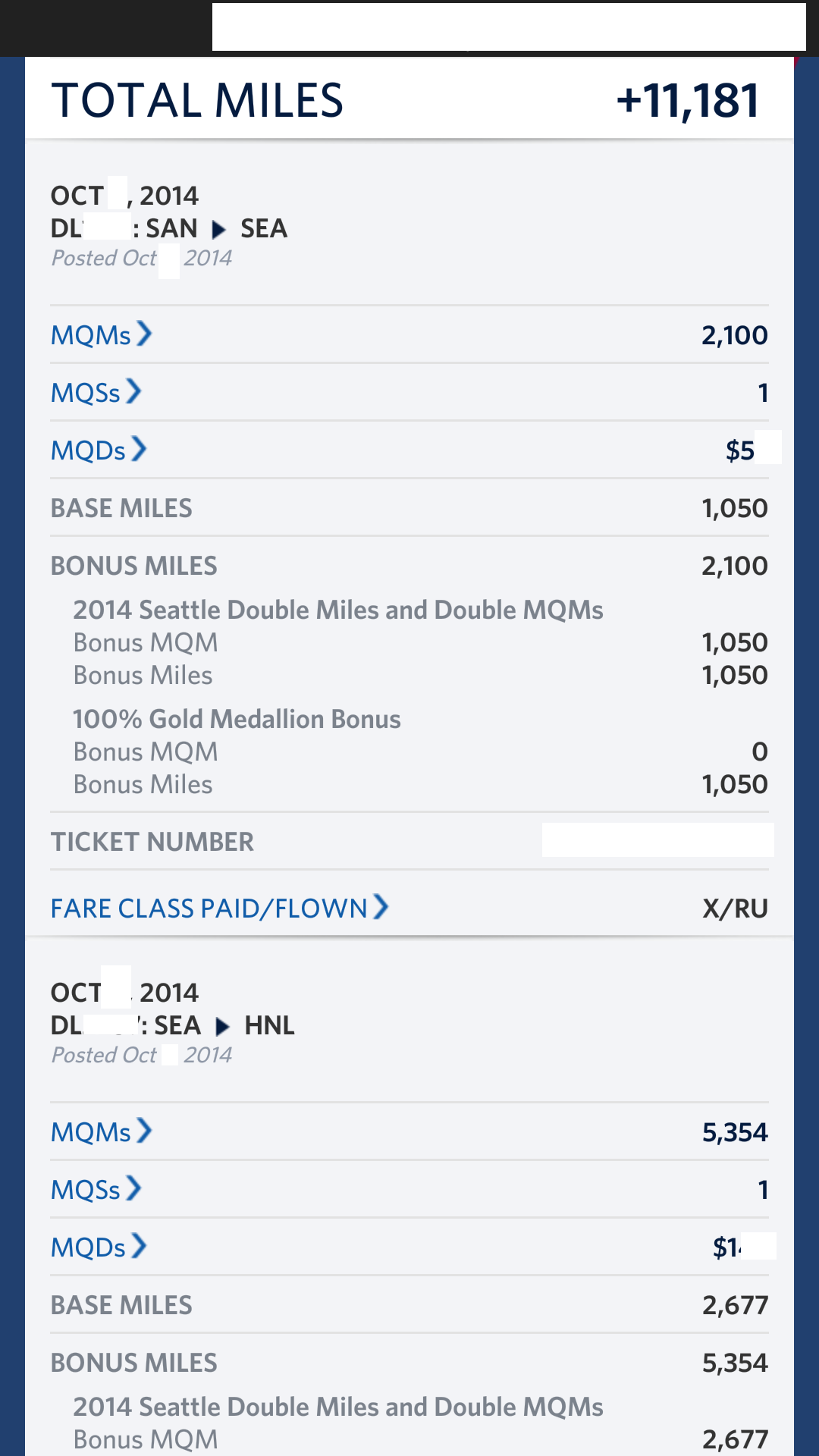
Task: Open MQDs details for SEA to HNL flight
Action: tap(98, 1247)
